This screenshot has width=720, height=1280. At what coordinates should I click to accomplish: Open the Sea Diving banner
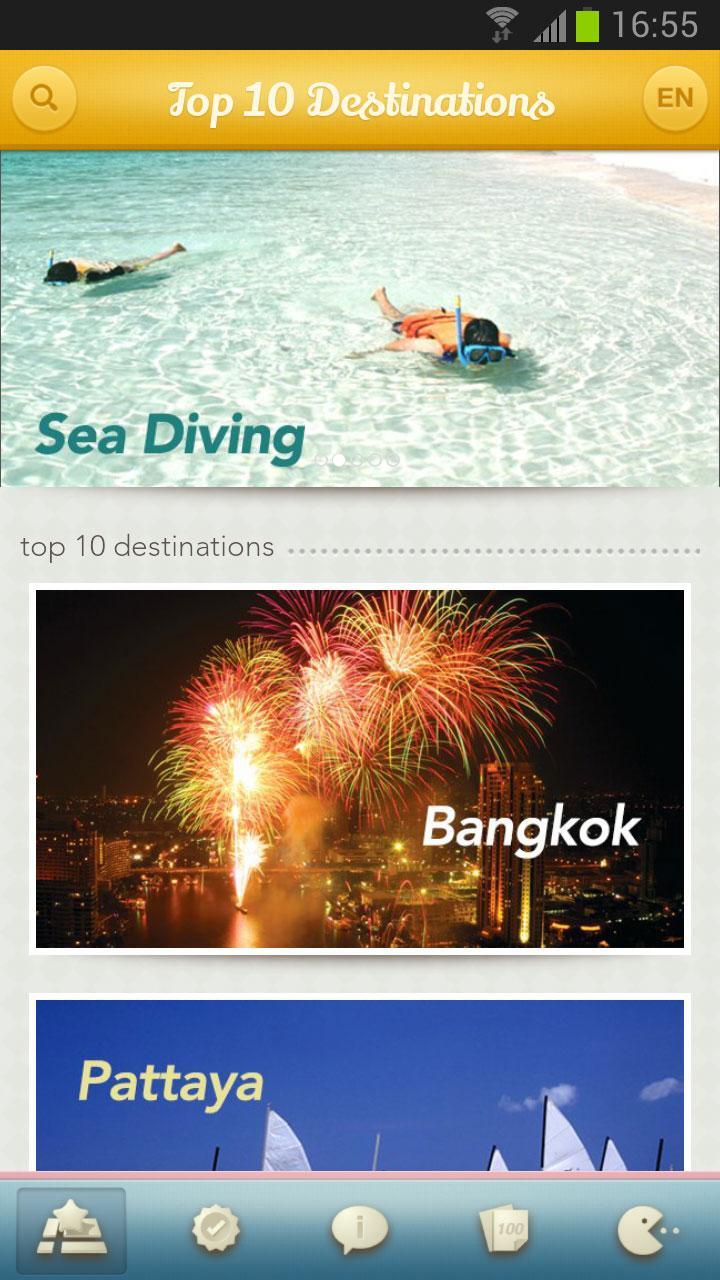tap(360, 318)
